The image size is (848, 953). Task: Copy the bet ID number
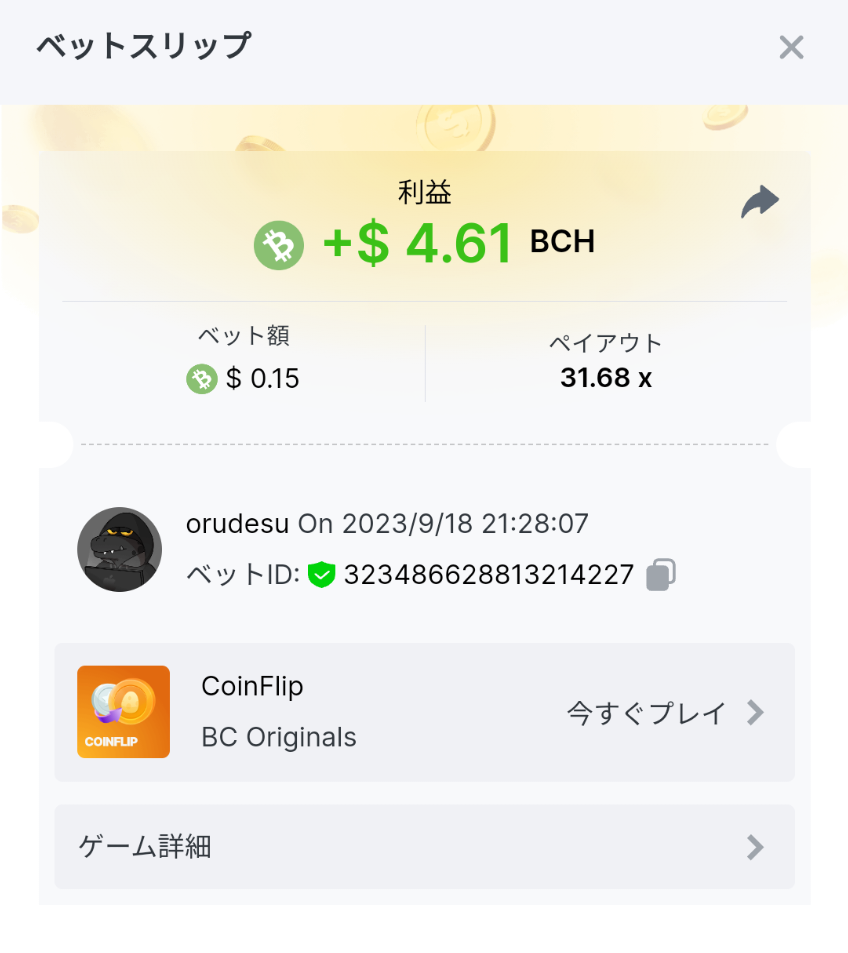[x=661, y=575]
